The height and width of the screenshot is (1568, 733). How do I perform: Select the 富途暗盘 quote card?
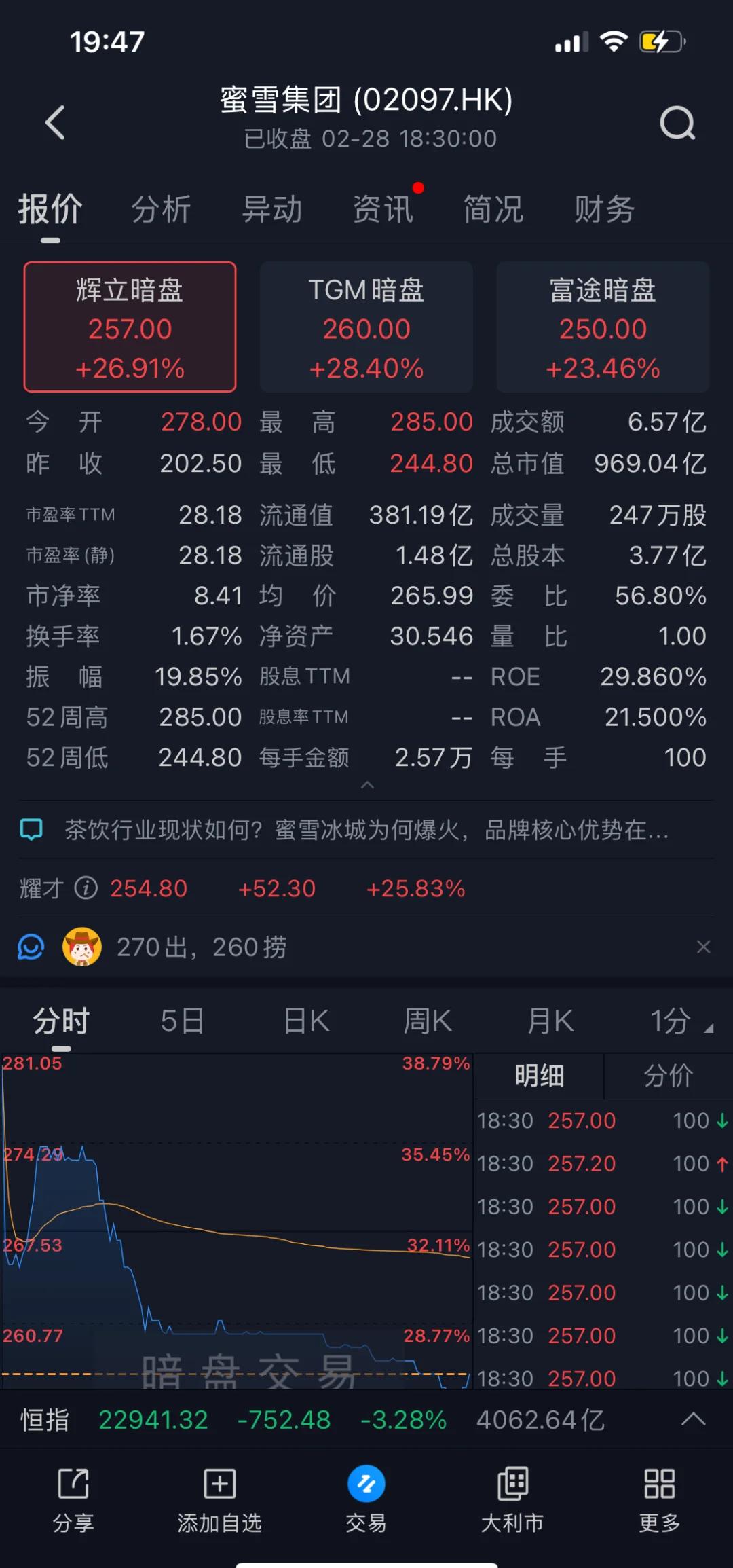[x=602, y=327]
